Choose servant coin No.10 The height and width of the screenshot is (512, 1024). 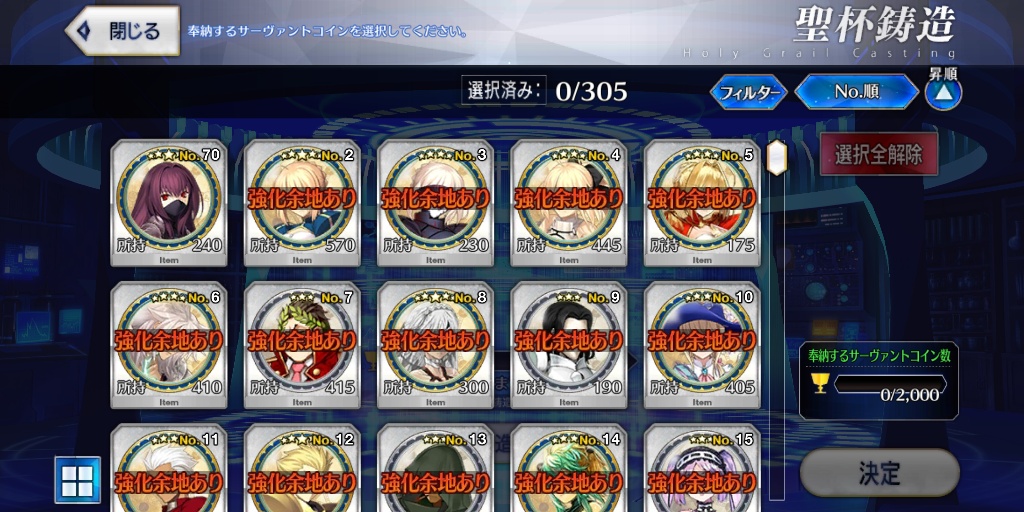(701, 345)
